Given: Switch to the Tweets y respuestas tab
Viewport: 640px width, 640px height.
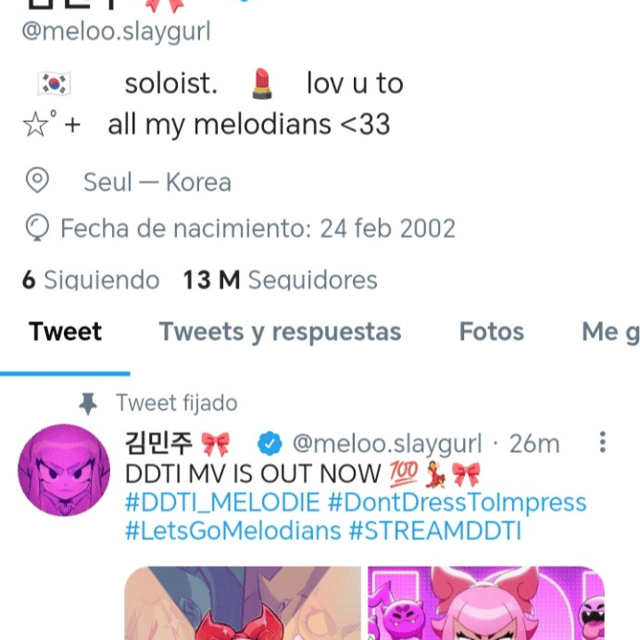Looking at the screenshot, I should point(280,332).
